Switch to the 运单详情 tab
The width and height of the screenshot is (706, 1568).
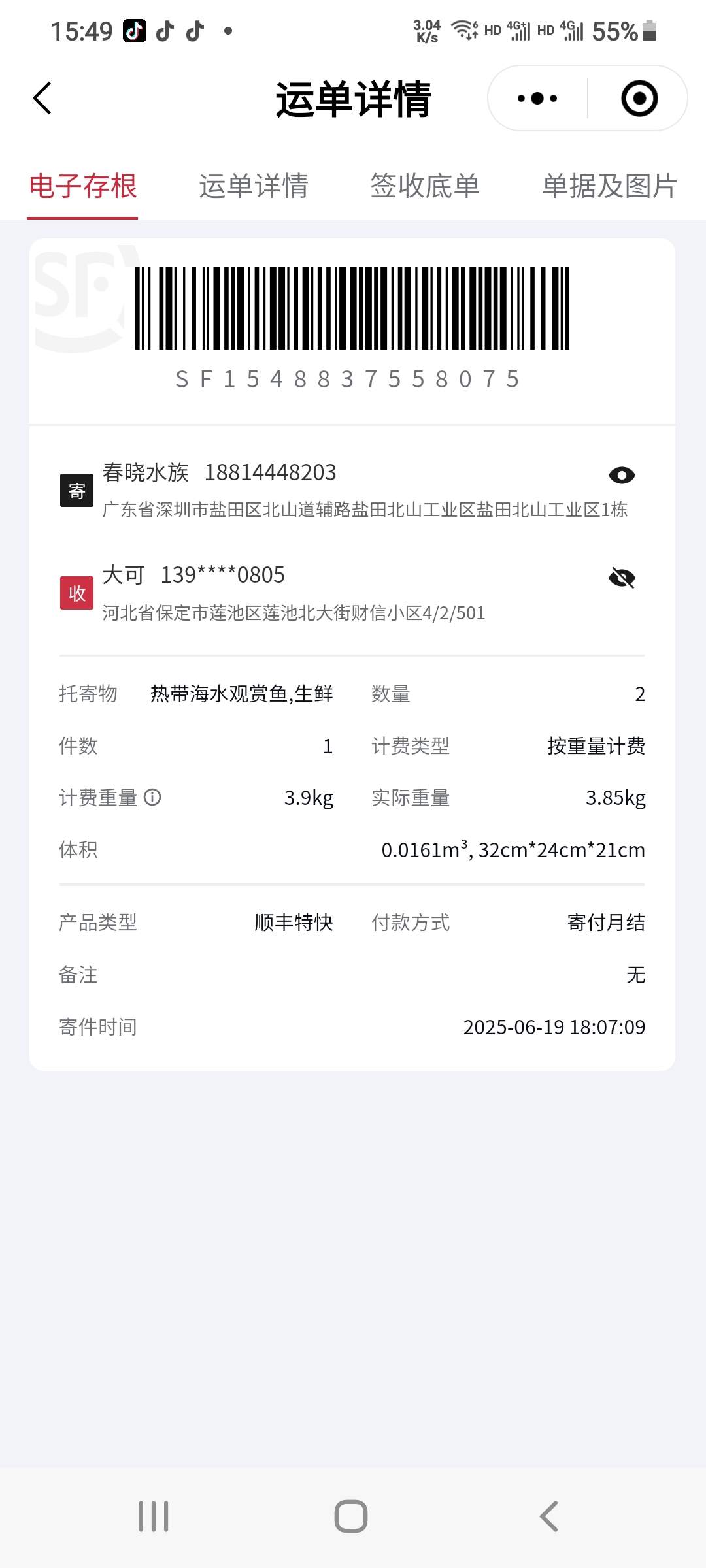pos(254,187)
